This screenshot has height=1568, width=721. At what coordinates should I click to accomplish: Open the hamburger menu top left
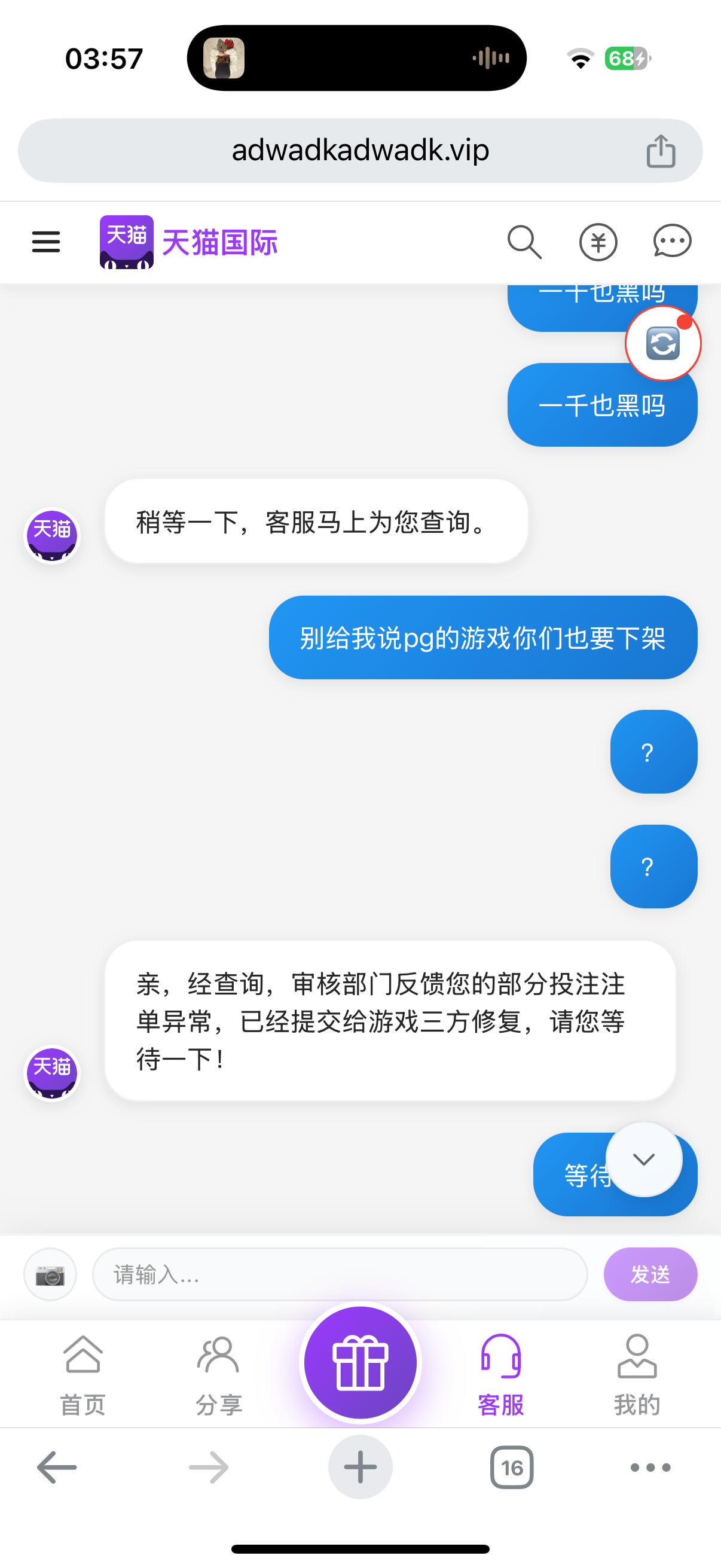coord(45,242)
